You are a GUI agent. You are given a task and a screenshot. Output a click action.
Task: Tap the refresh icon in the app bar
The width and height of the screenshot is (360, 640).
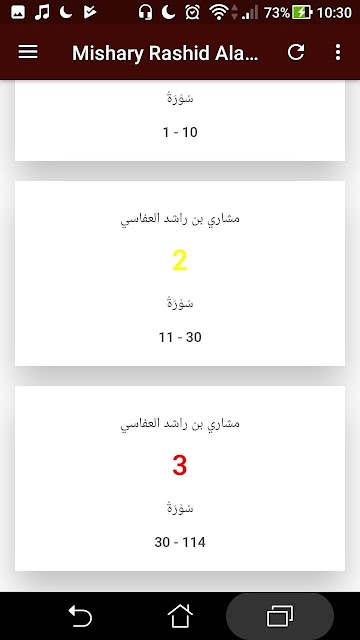coord(296,52)
